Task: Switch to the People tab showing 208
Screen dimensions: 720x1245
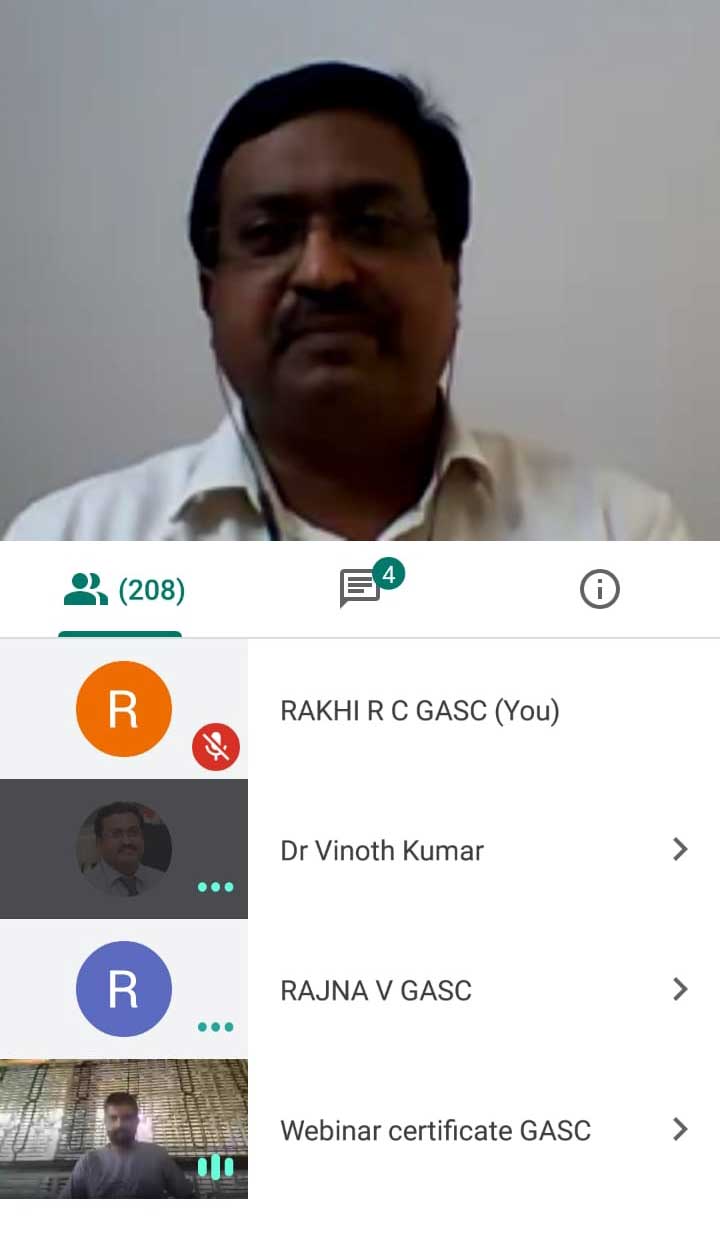Action: [x=122, y=590]
